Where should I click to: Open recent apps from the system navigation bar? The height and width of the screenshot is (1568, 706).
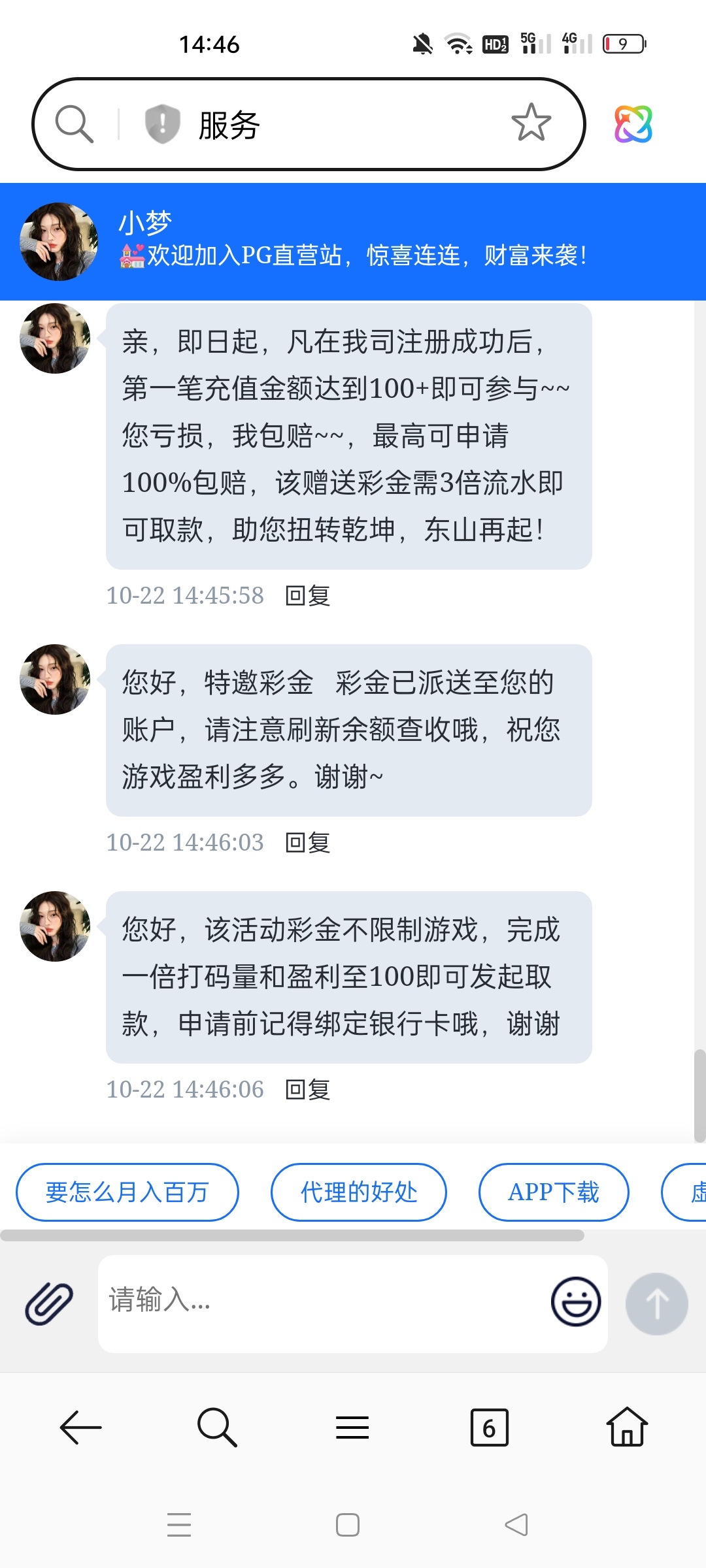point(178,1524)
